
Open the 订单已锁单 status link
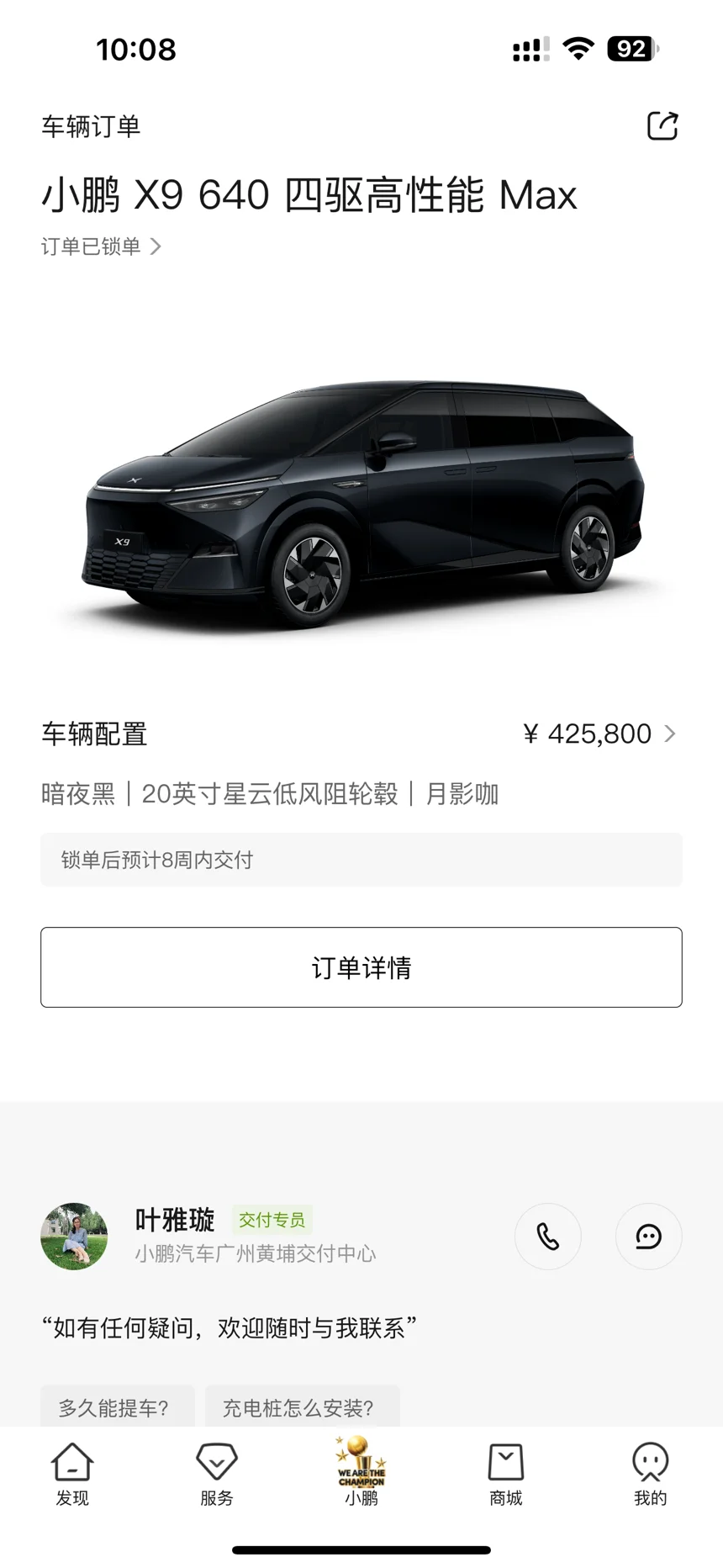point(101,246)
